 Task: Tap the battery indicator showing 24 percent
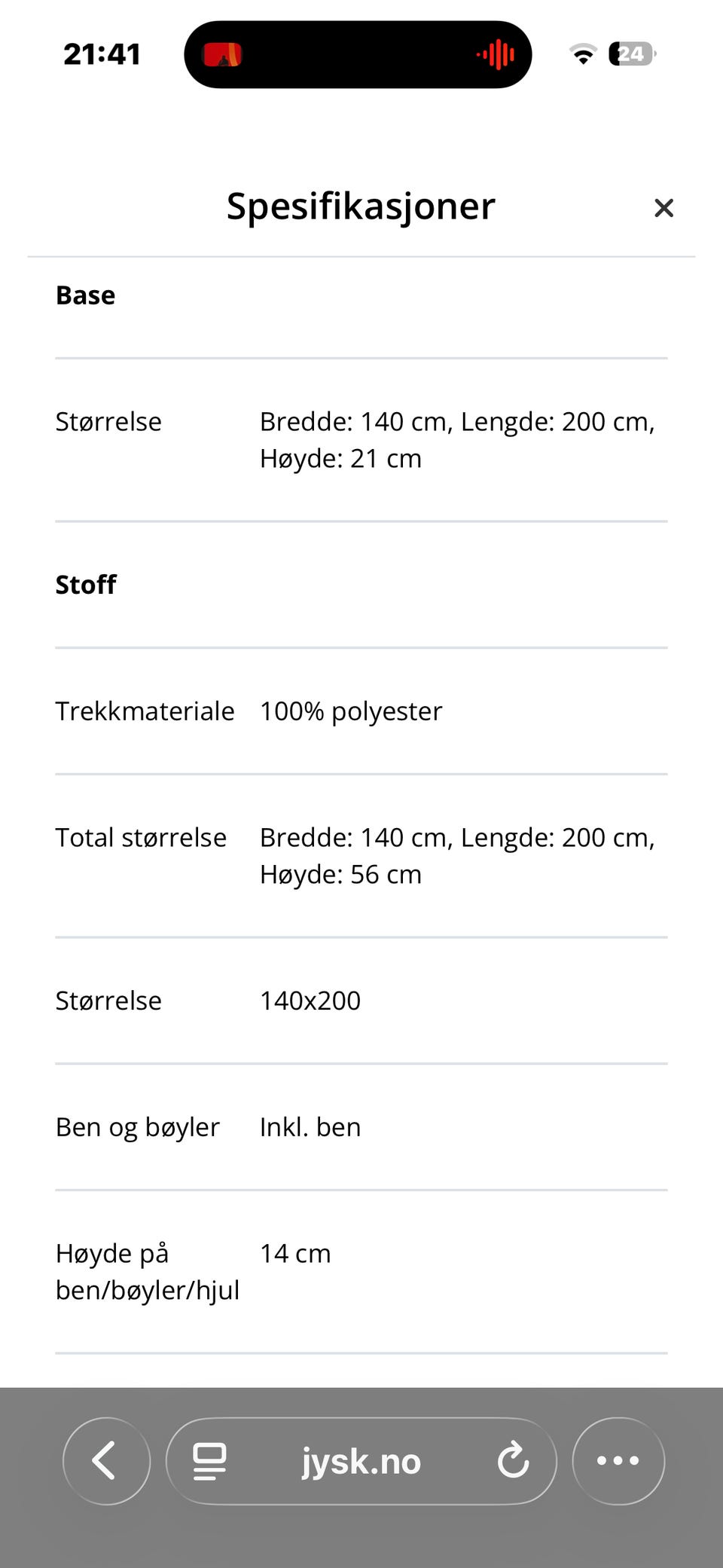pyautogui.click(x=631, y=53)
